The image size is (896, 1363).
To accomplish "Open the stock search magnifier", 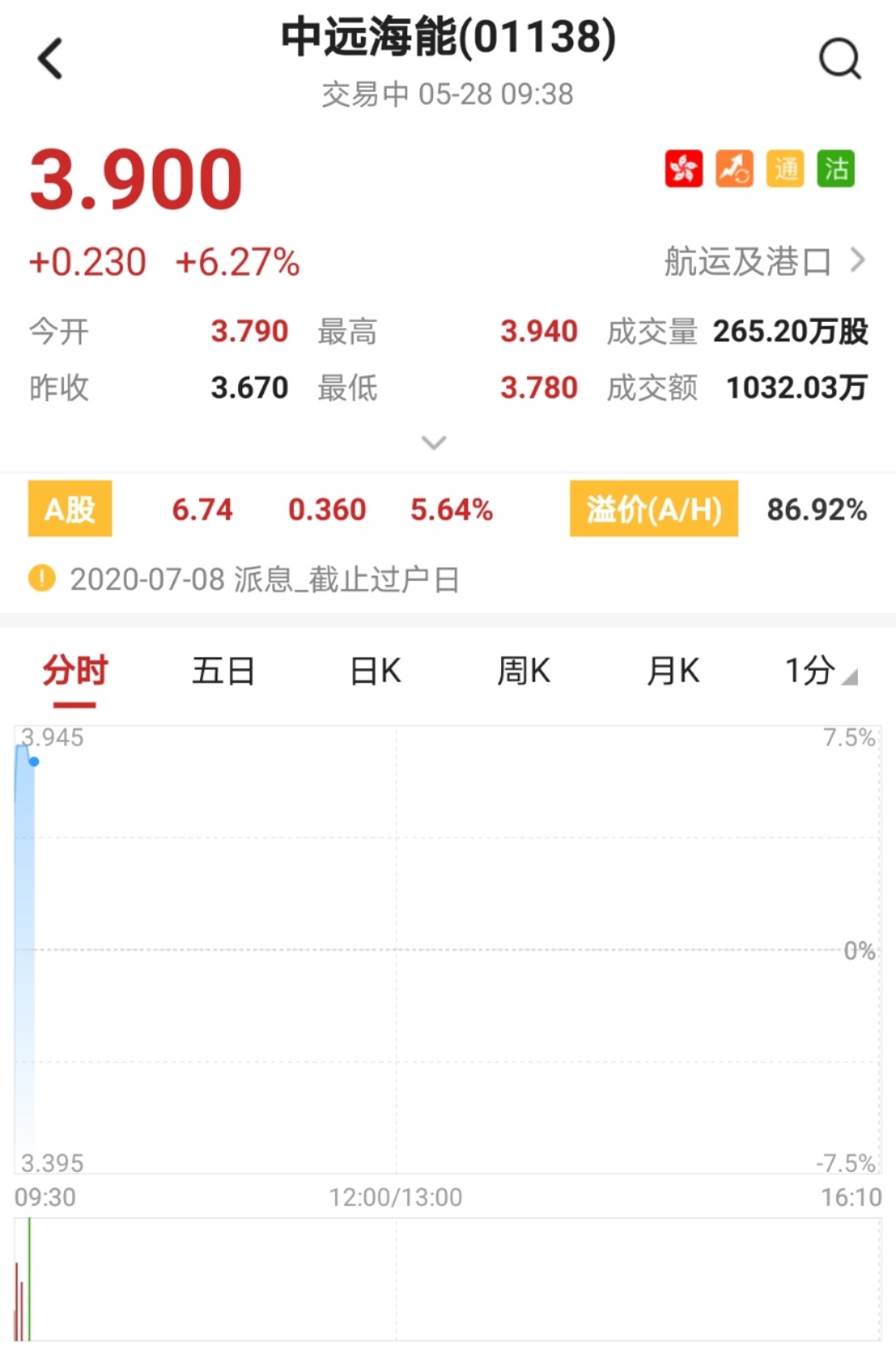I will 840,59.
